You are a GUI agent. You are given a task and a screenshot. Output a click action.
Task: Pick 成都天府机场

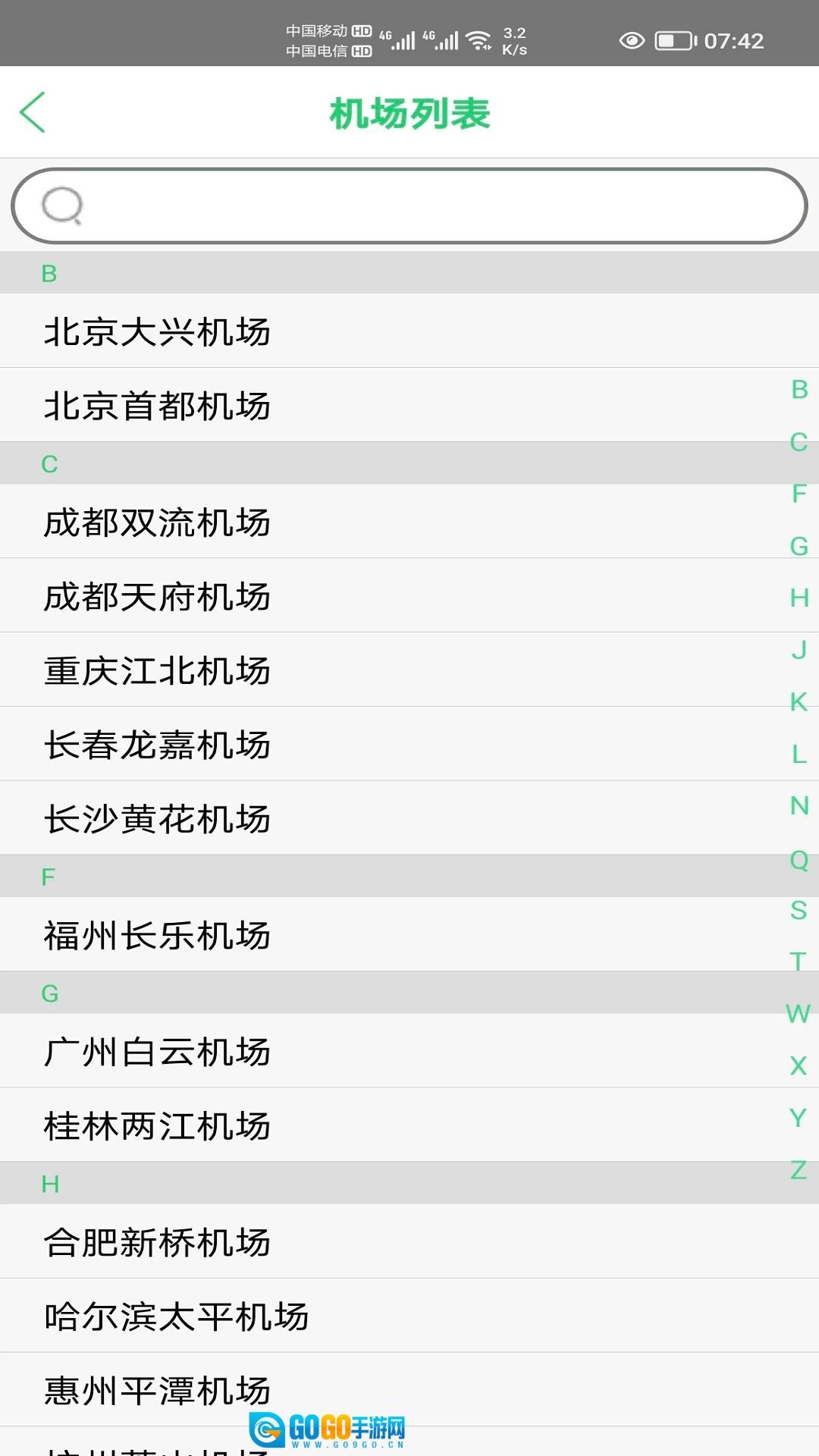[x=158, y=596]
